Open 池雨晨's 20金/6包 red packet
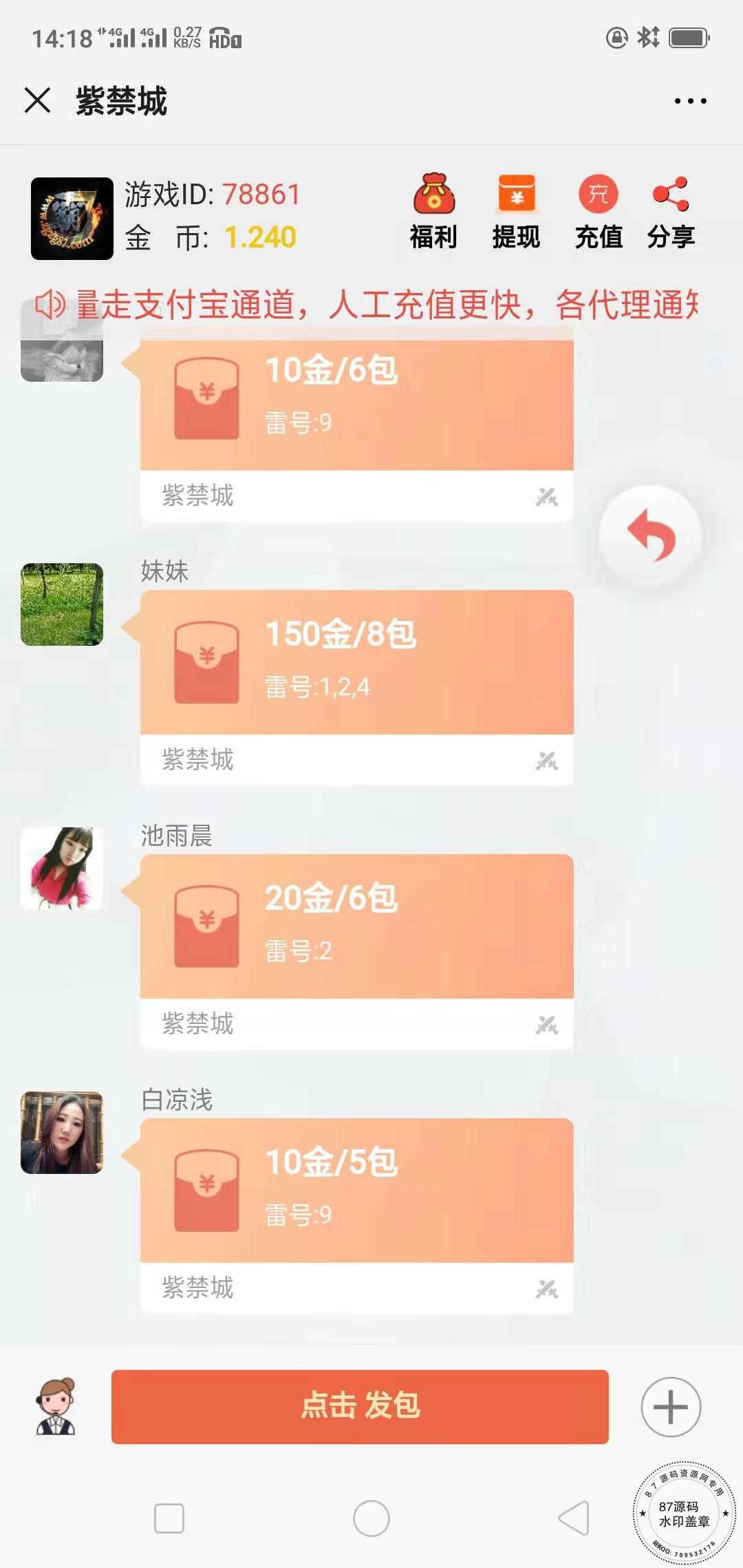Viewport: 743px width, 1568px height. tap(356, 926)
